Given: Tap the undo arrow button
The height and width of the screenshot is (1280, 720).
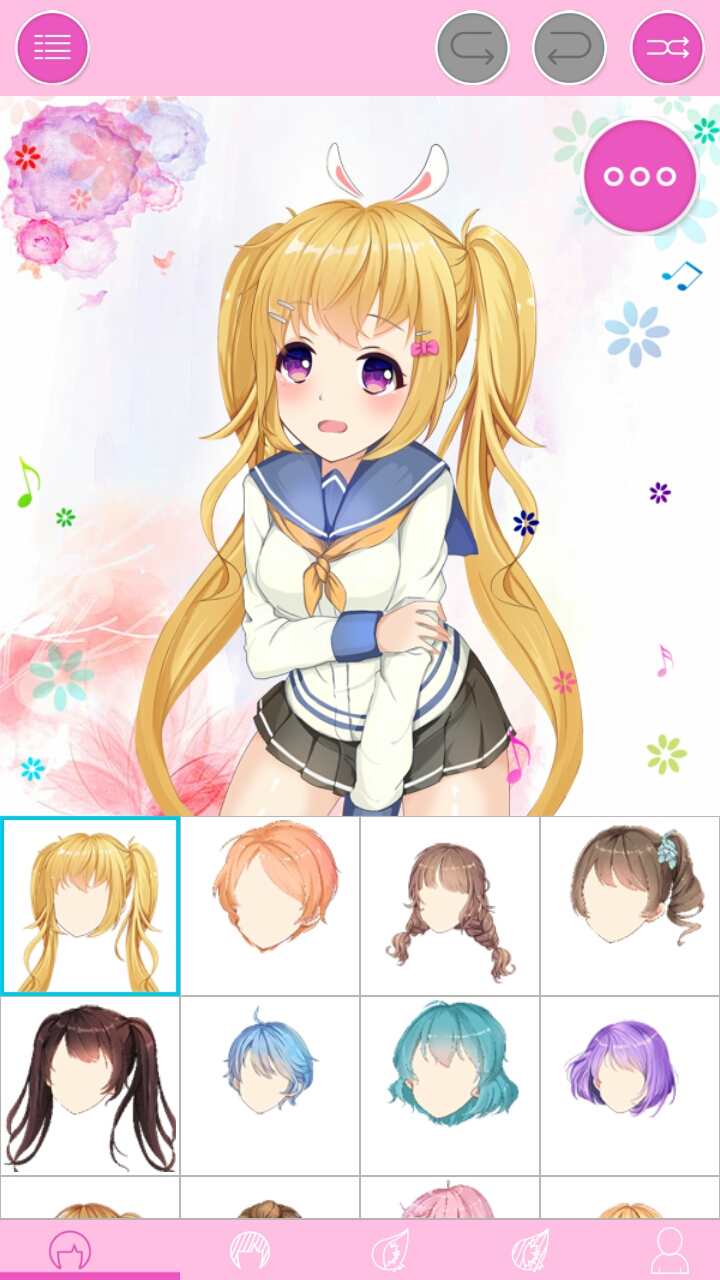Looking at the screenshot, I should tap(569, 47).
